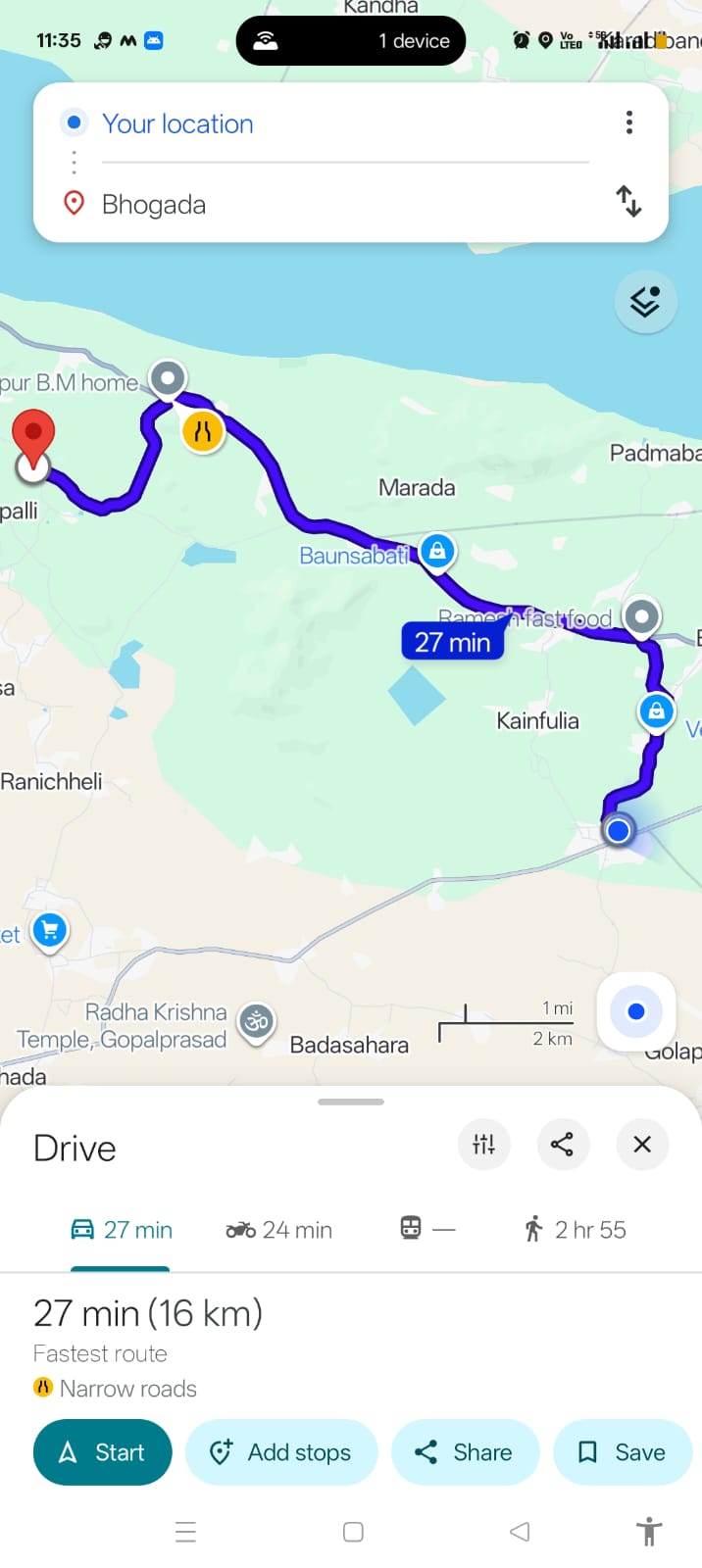The height and width of the screenshot is (1568, 702).
Task: Tap the Share chip next to Add stops
Action: pyautogui.click(x=465, y=1452)
